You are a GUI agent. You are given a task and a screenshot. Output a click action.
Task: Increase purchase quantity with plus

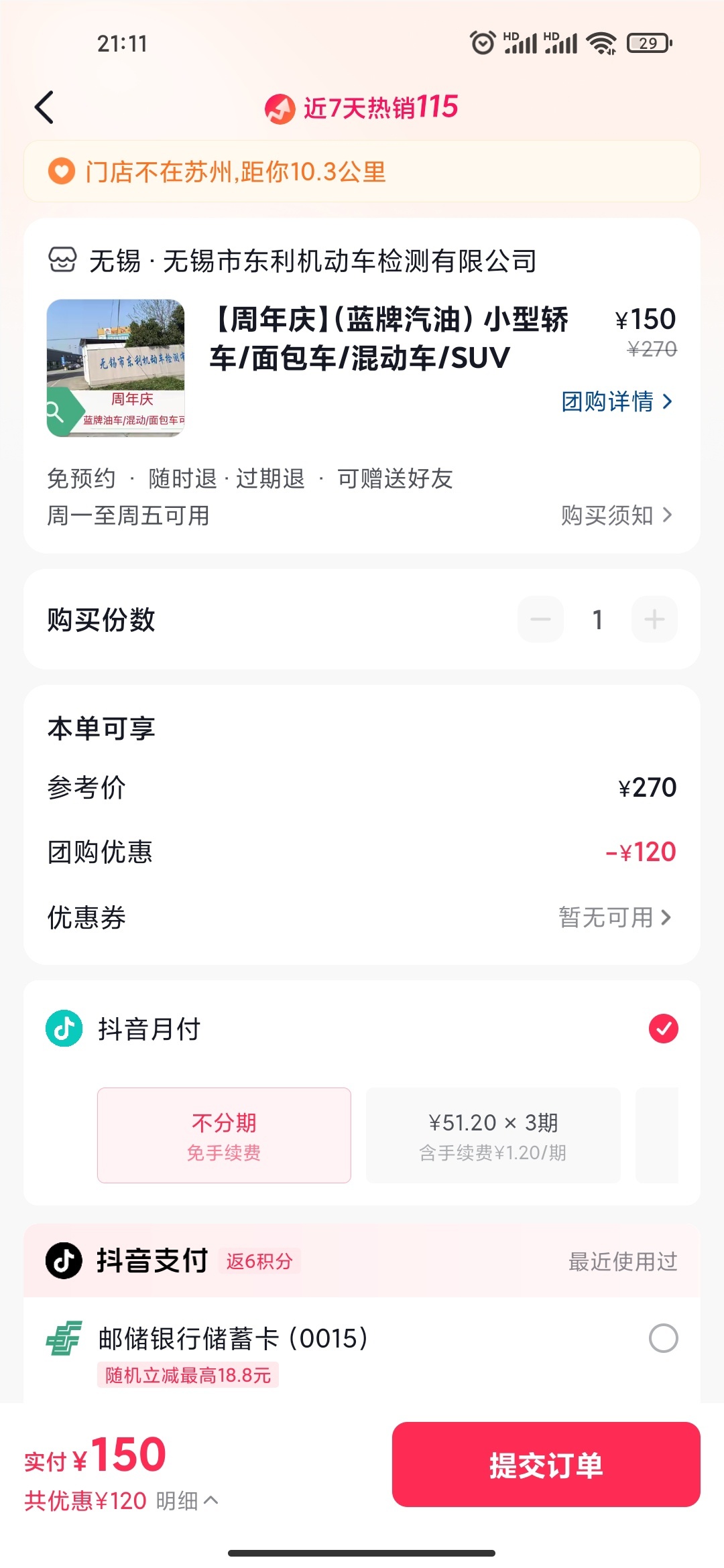(x=654, y=619)
